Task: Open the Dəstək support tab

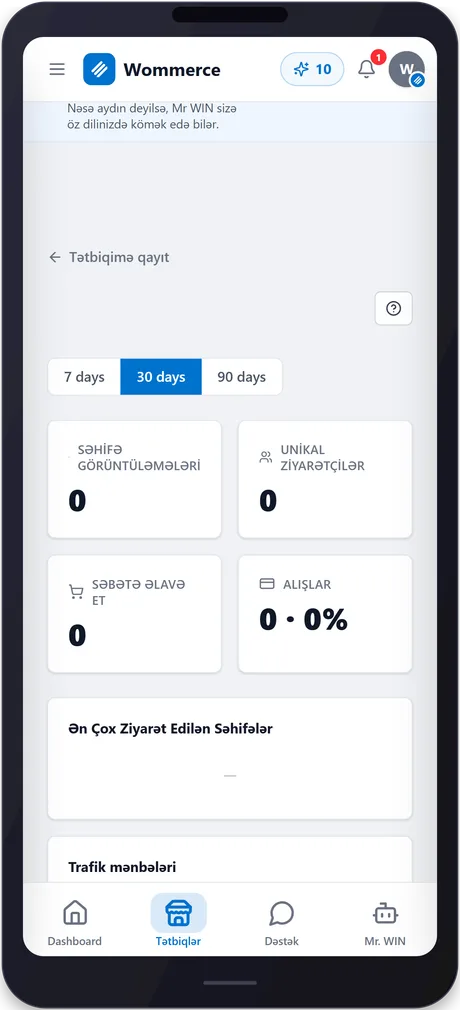Action: [x=282, y=922]
